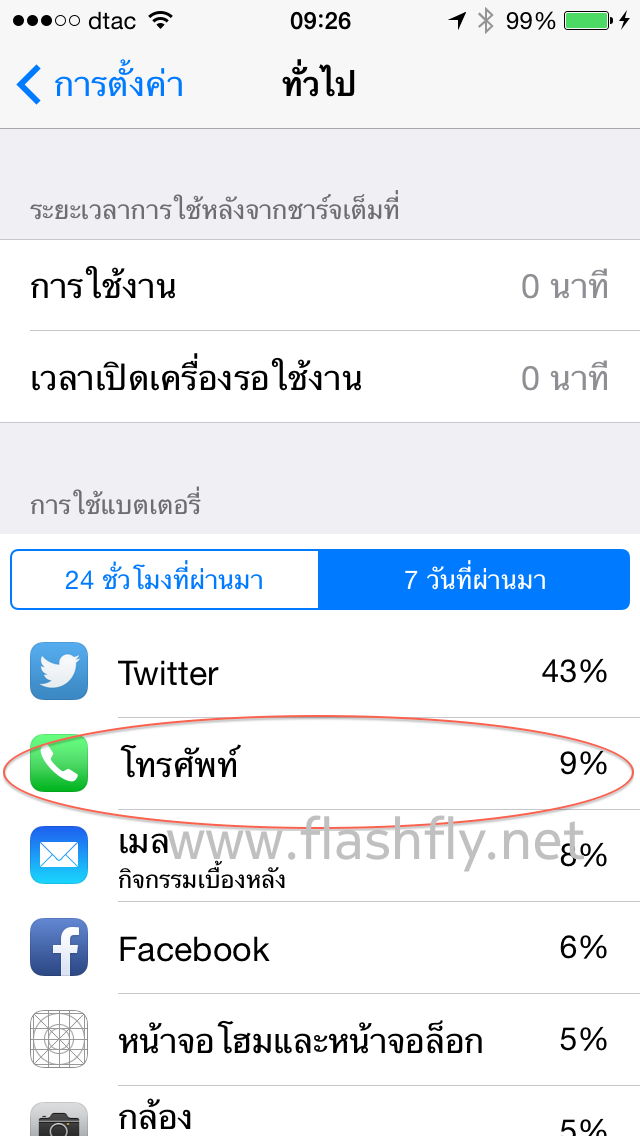
Task: Switch to 24 ชั่วโมงที่ผ่านมา segment
Action: tap(165, 580)
